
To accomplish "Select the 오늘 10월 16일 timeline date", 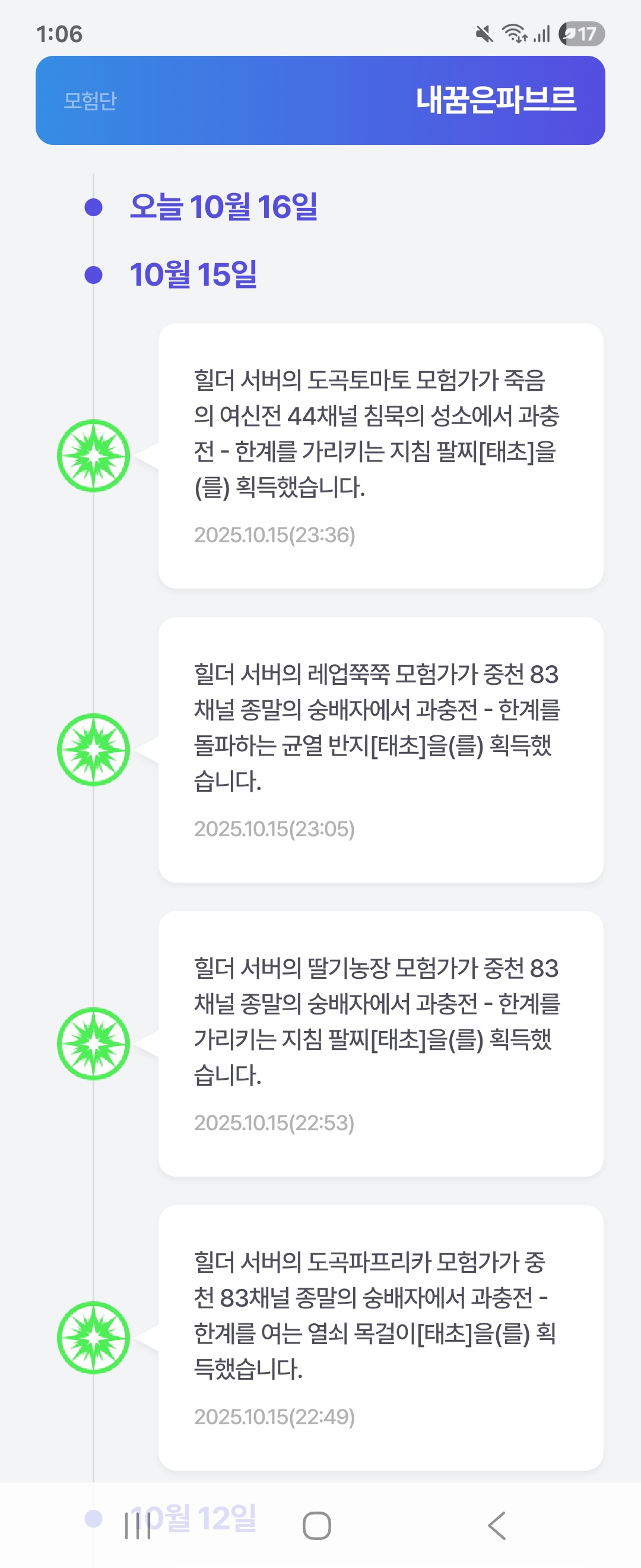I will coord(223,207).
